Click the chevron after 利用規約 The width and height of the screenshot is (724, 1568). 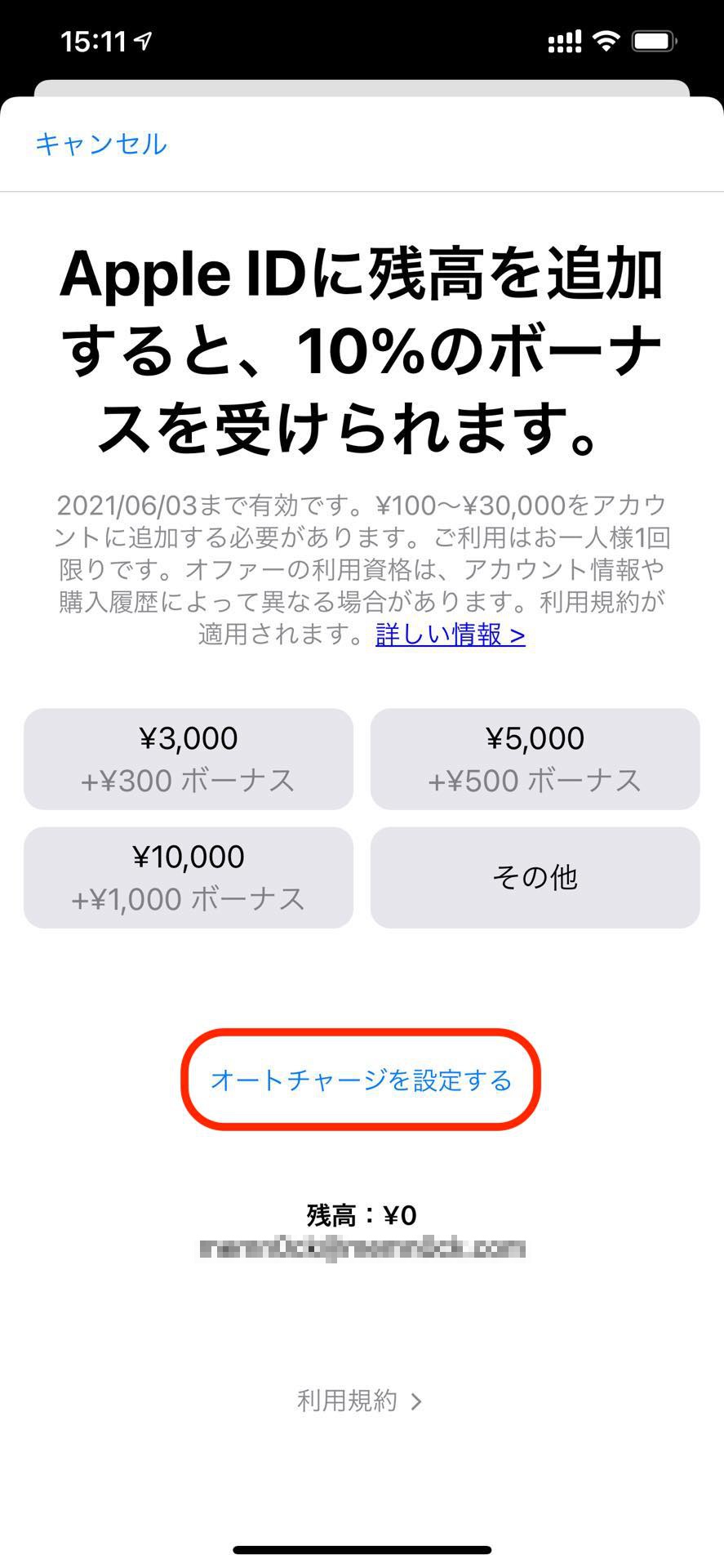[417, 1401]
